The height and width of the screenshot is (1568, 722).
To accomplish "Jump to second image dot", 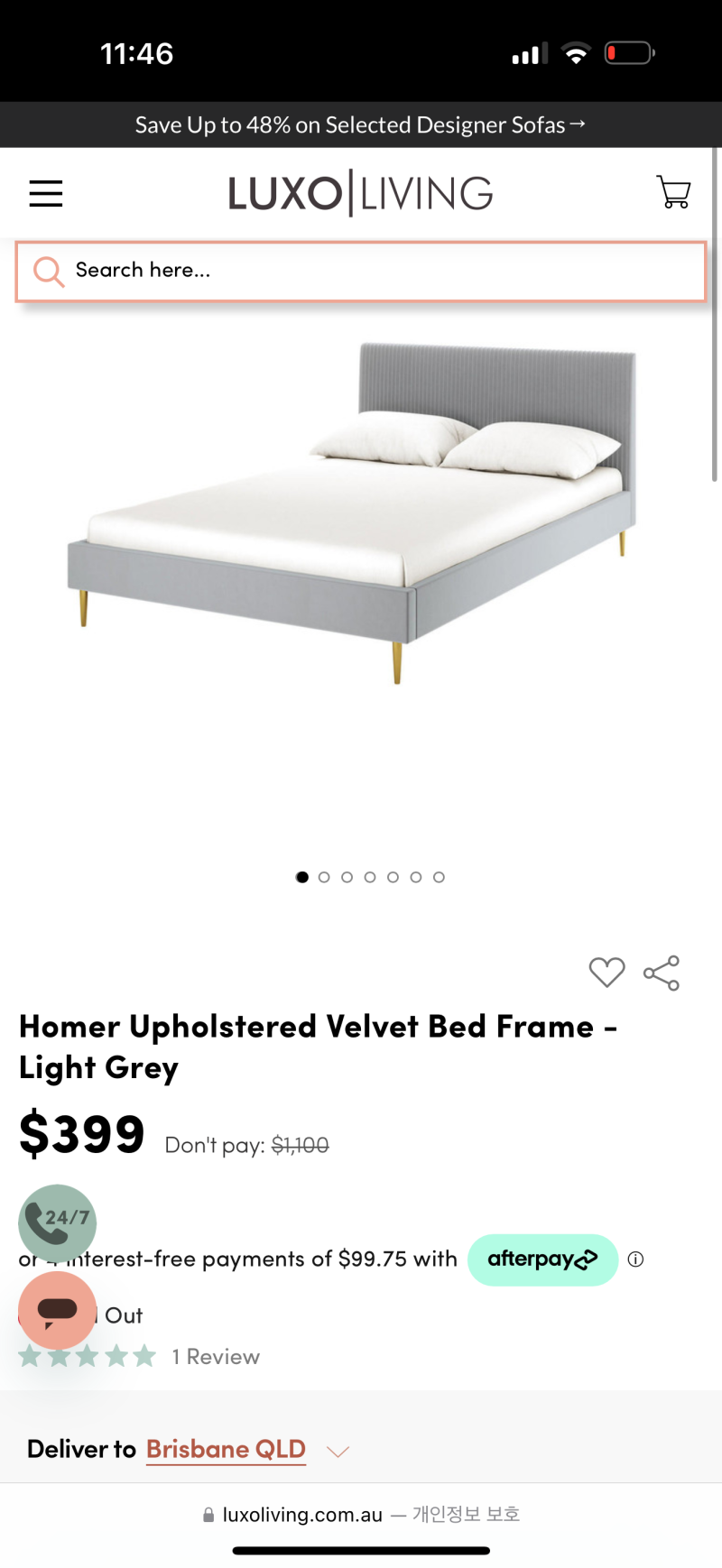I will [x=324, y=877].
